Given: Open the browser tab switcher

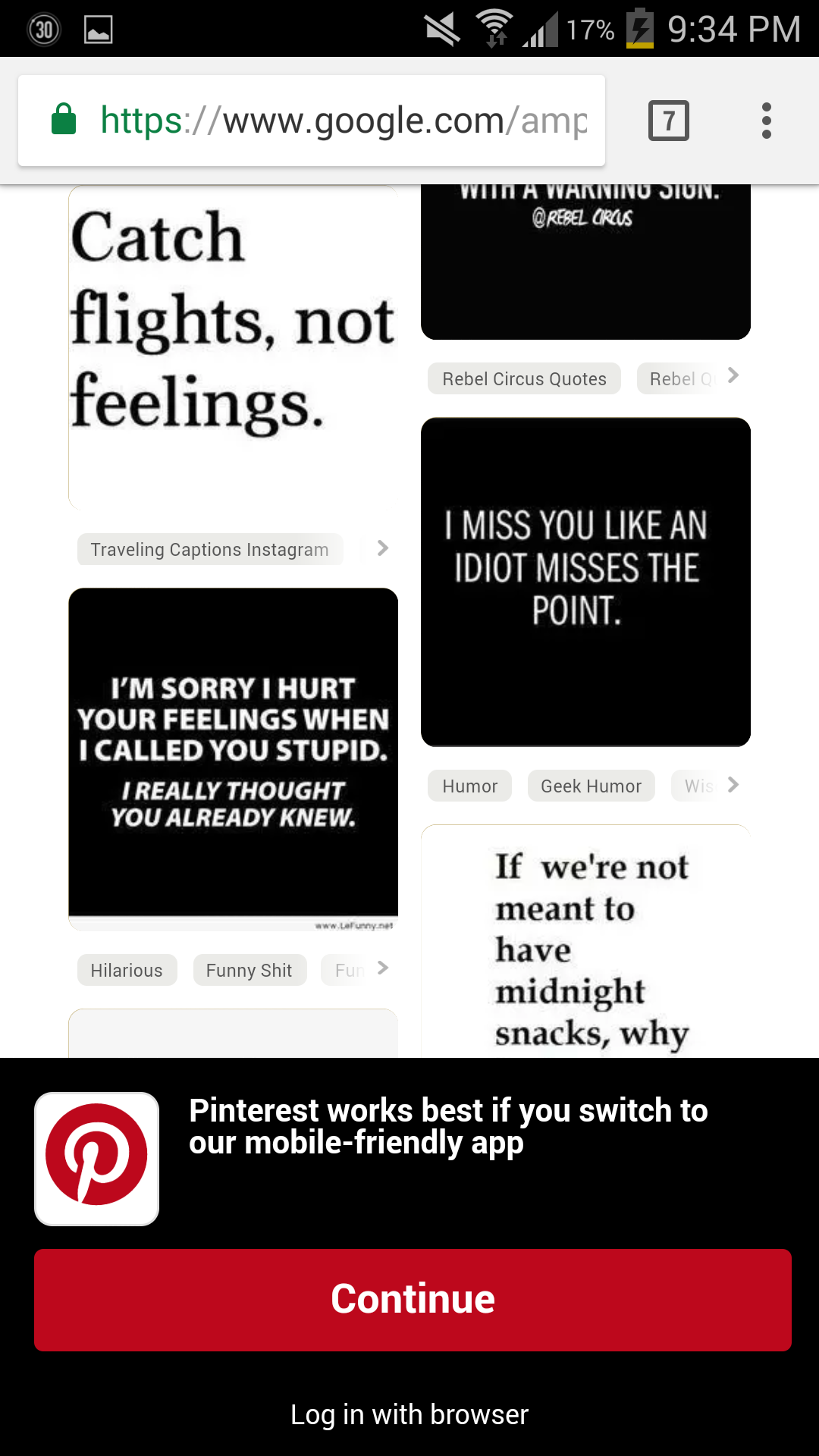Looking at the screenshot, I should click(668, 121).
